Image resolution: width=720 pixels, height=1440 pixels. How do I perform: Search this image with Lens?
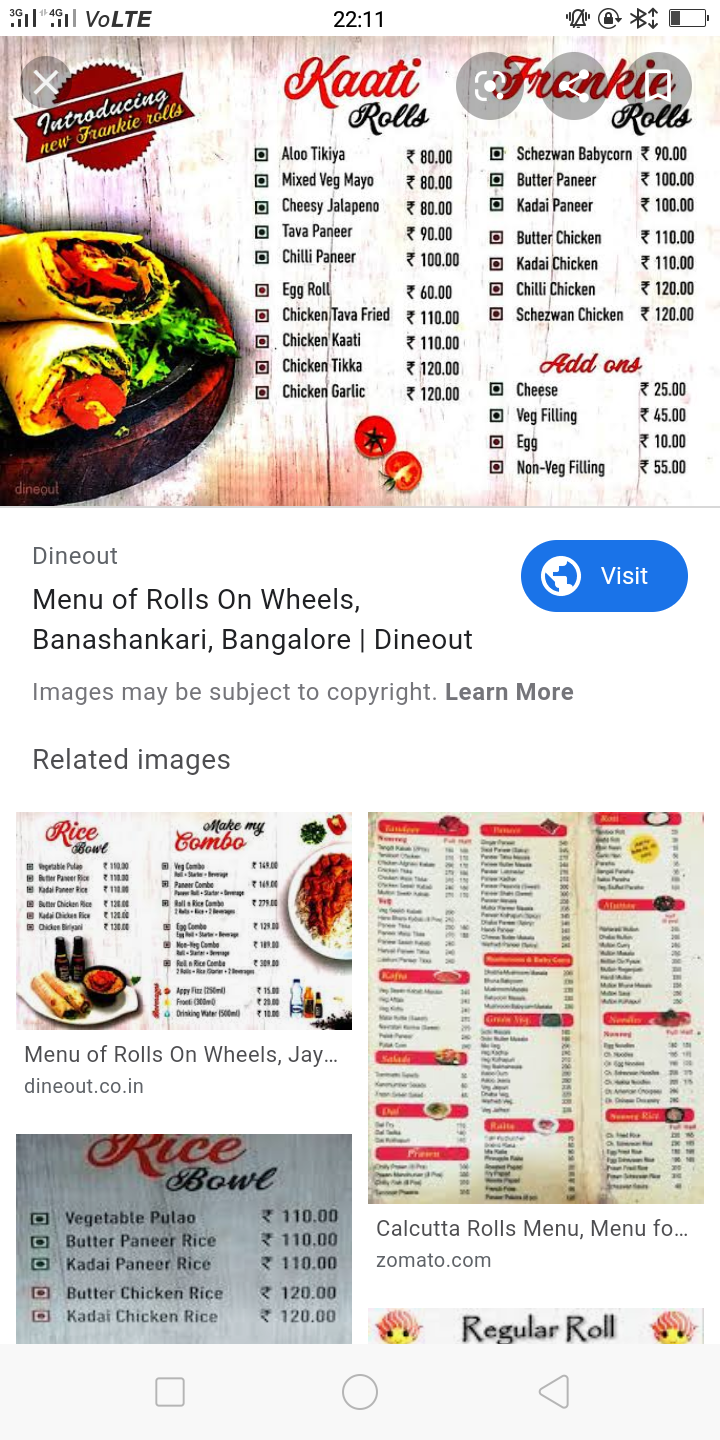(x=489, y=86)
